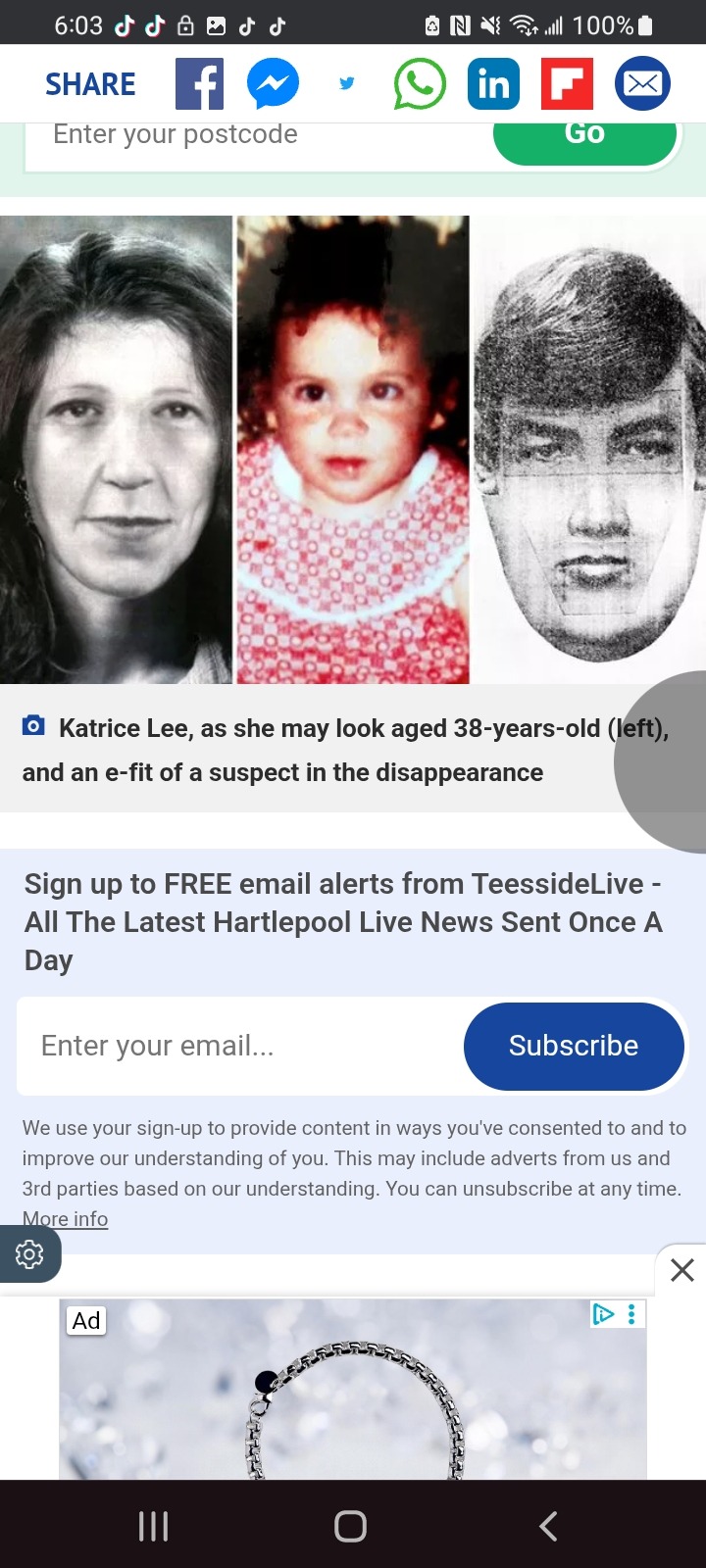
Task: Open privacy settings gear
Action: 29,1254
